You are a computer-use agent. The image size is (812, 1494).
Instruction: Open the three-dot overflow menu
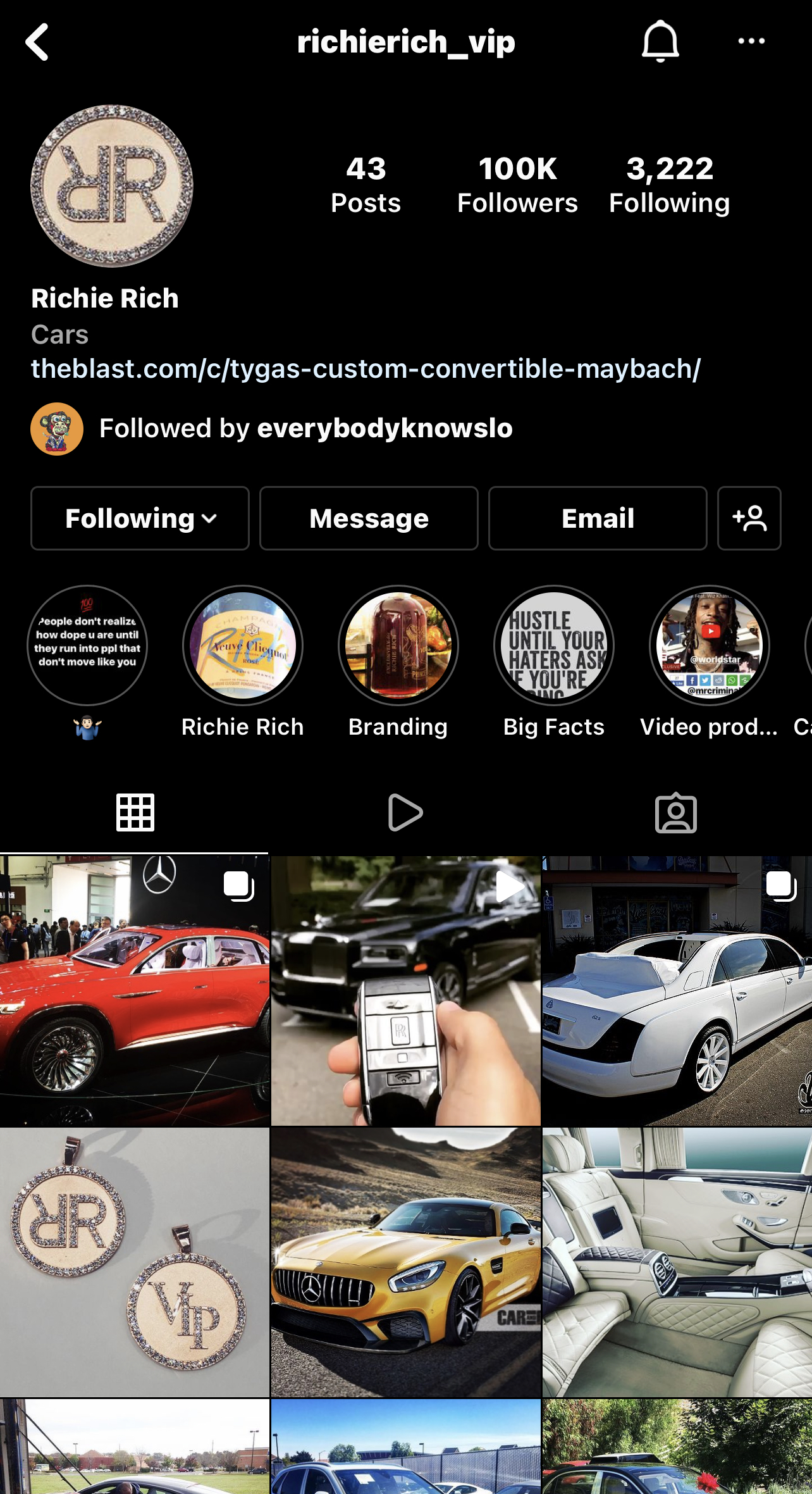point(751,42)
